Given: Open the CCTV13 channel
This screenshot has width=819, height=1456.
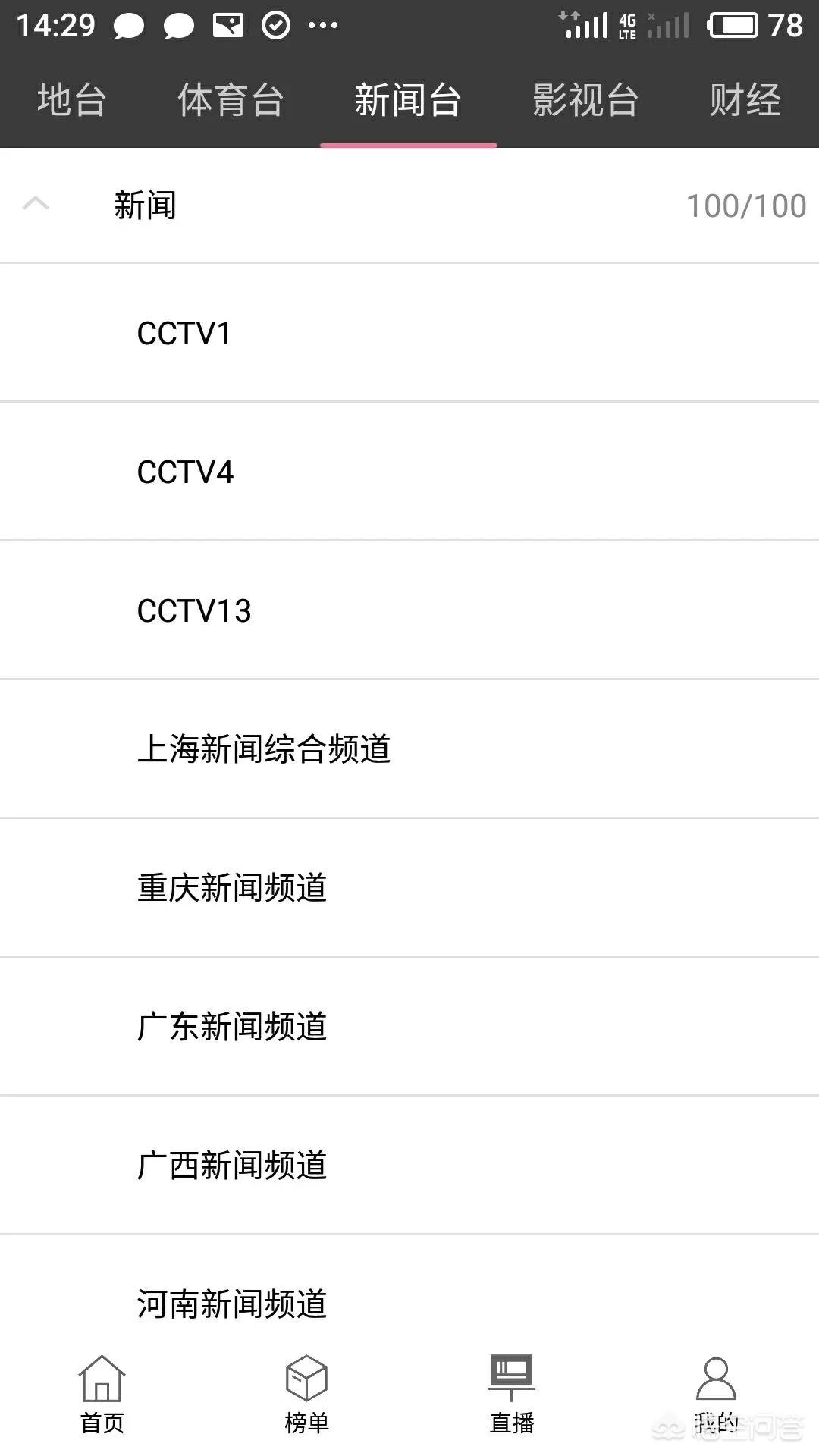Looking at the screenshot, I should 409,610.
